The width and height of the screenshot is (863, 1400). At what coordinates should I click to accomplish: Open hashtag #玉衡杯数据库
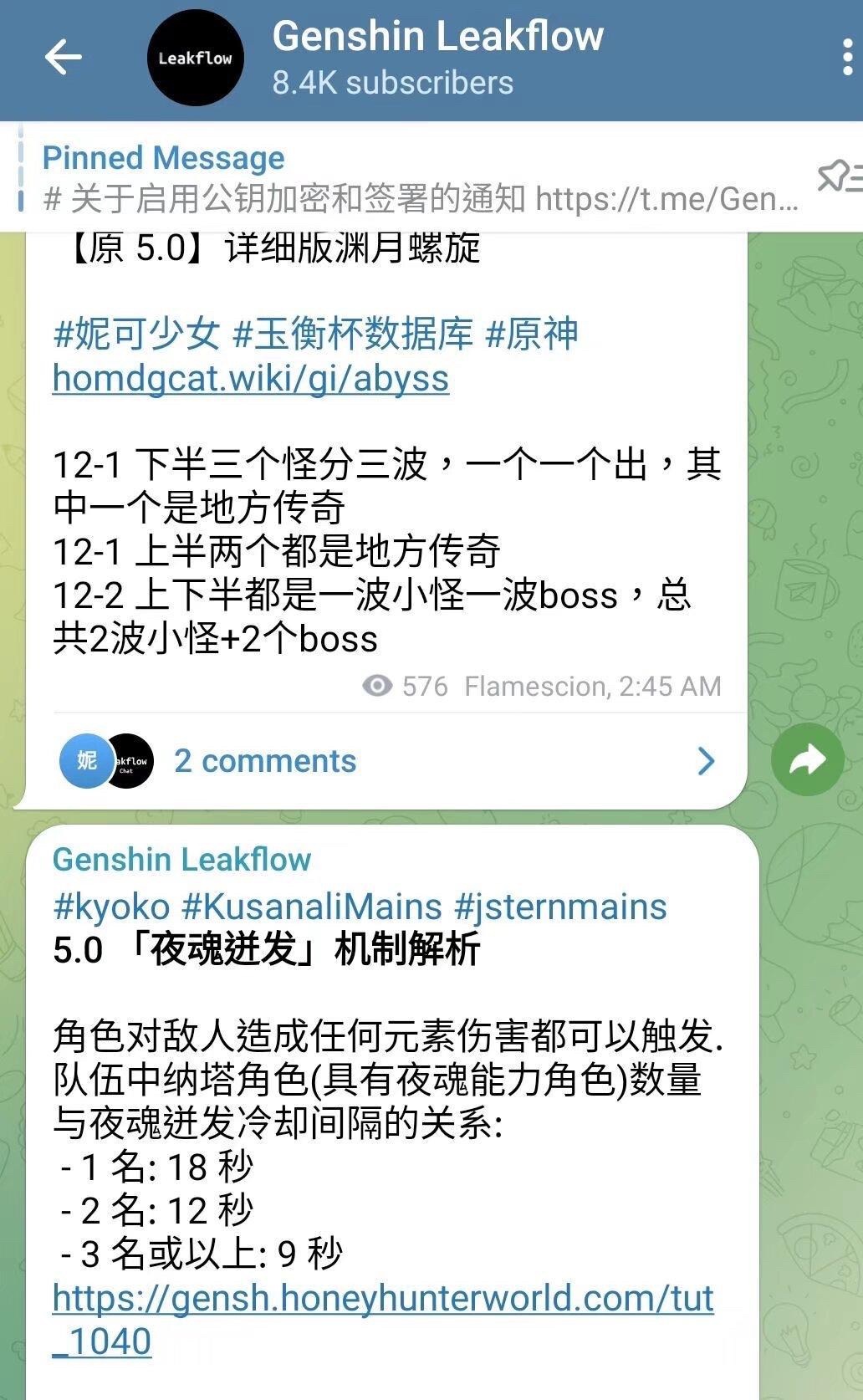coord(352,334)
